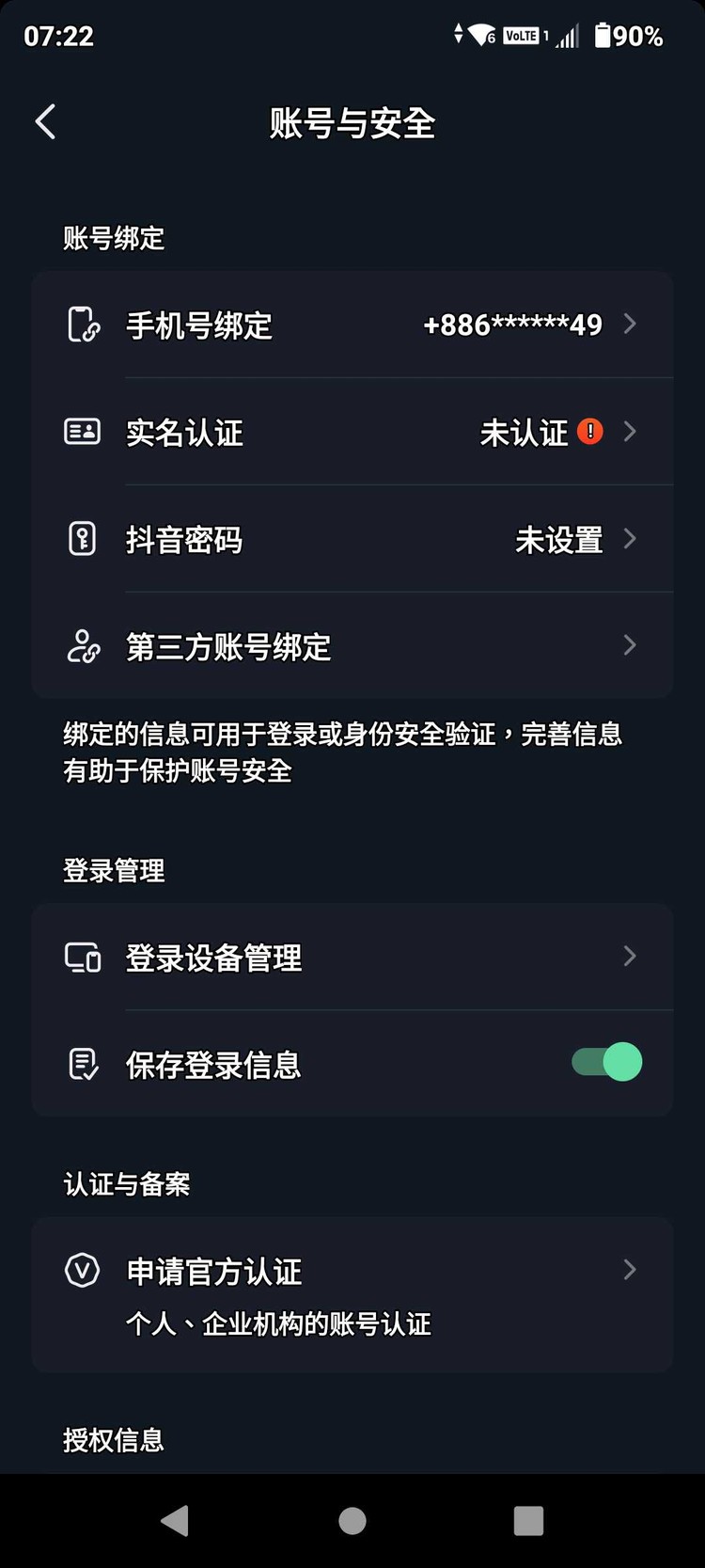Tap the link icon next to 第三方账号绑定
Viewport: 705px width, 1568px height.
pyautogui.click(x=82, y=645)
